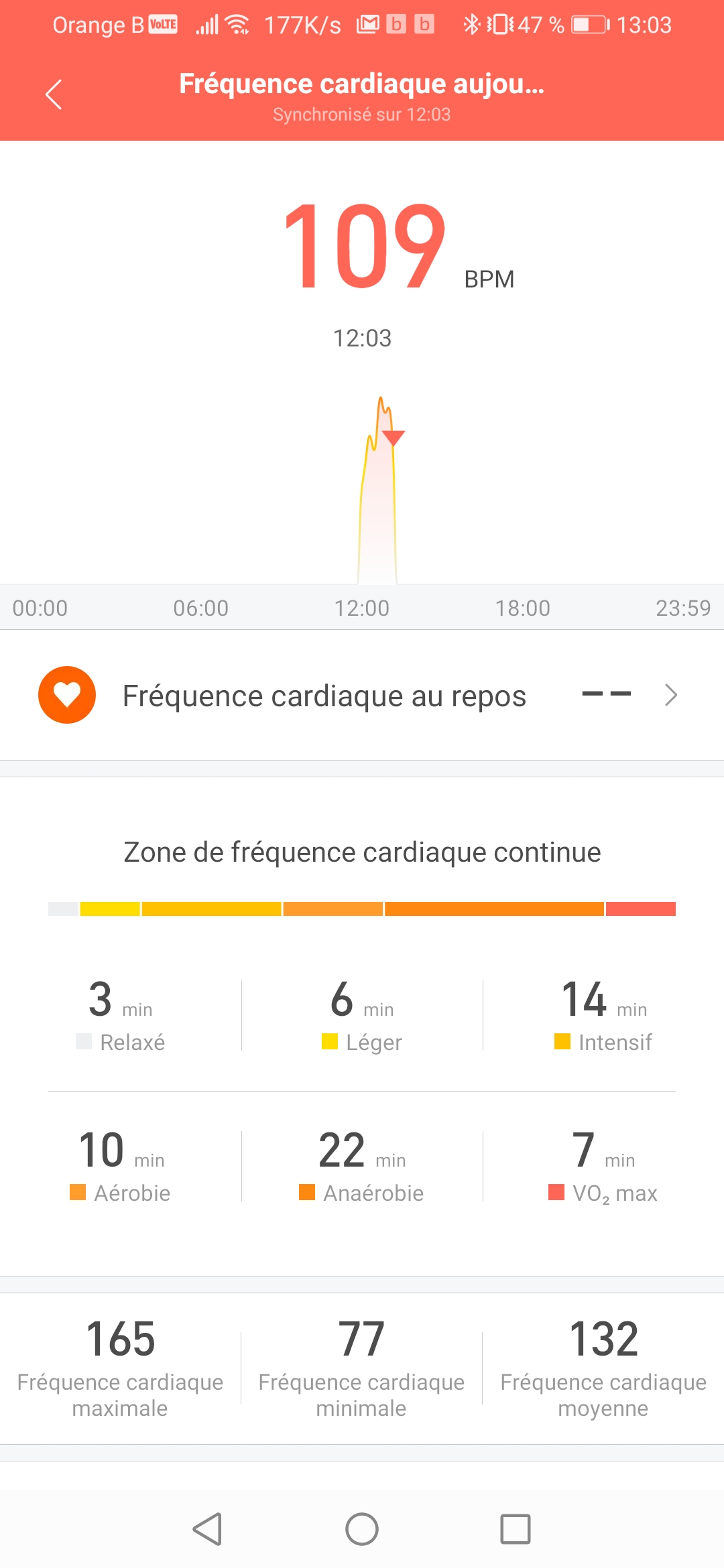Open the recent apps view
Screen dimensions: 724x1568
click(x=516, y=1529)
